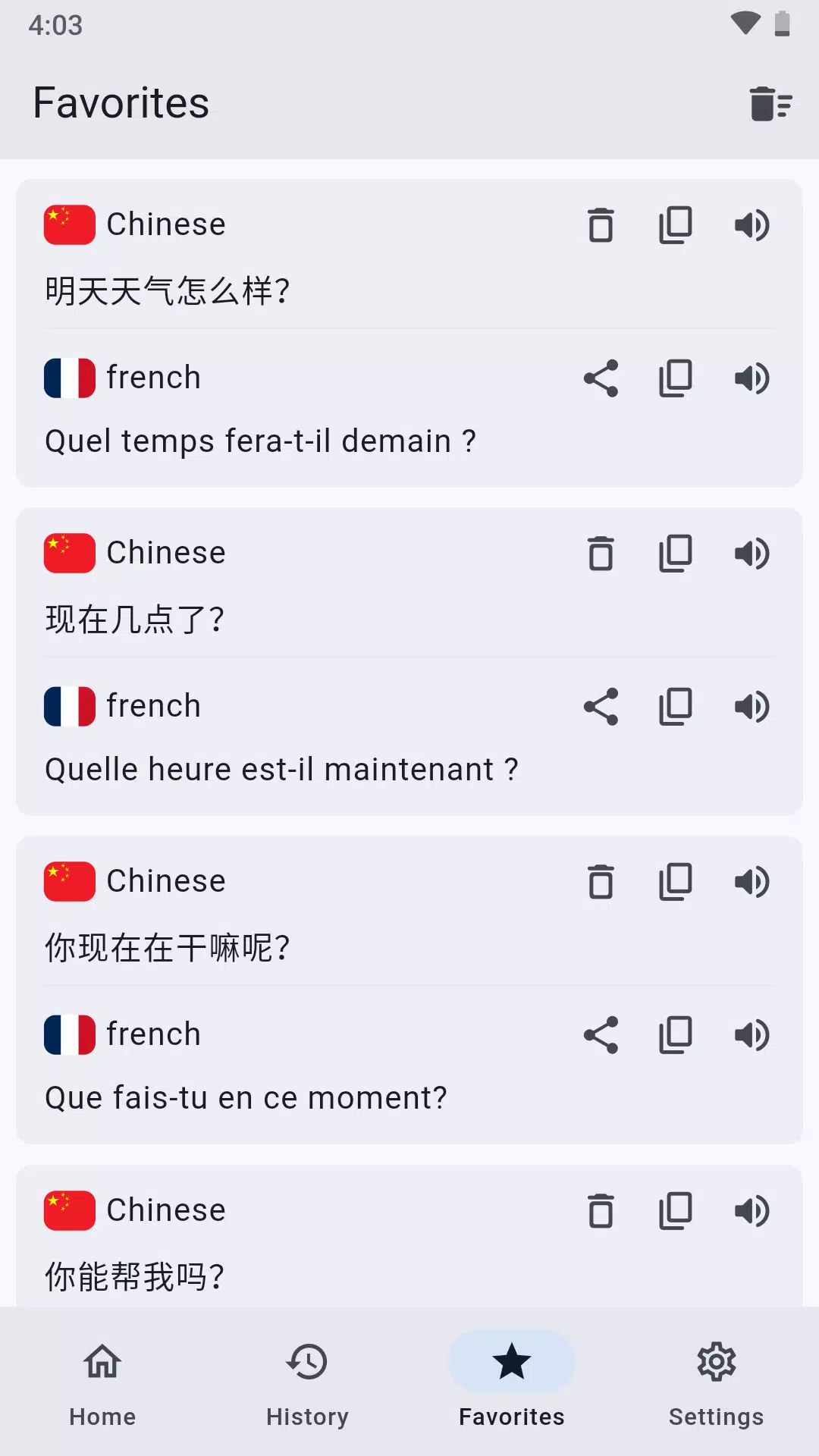Screen dimensions: 819x1456
Task: Play audio for 'Quel temps fera-t-il demain ?'
Action: (752, 377)
